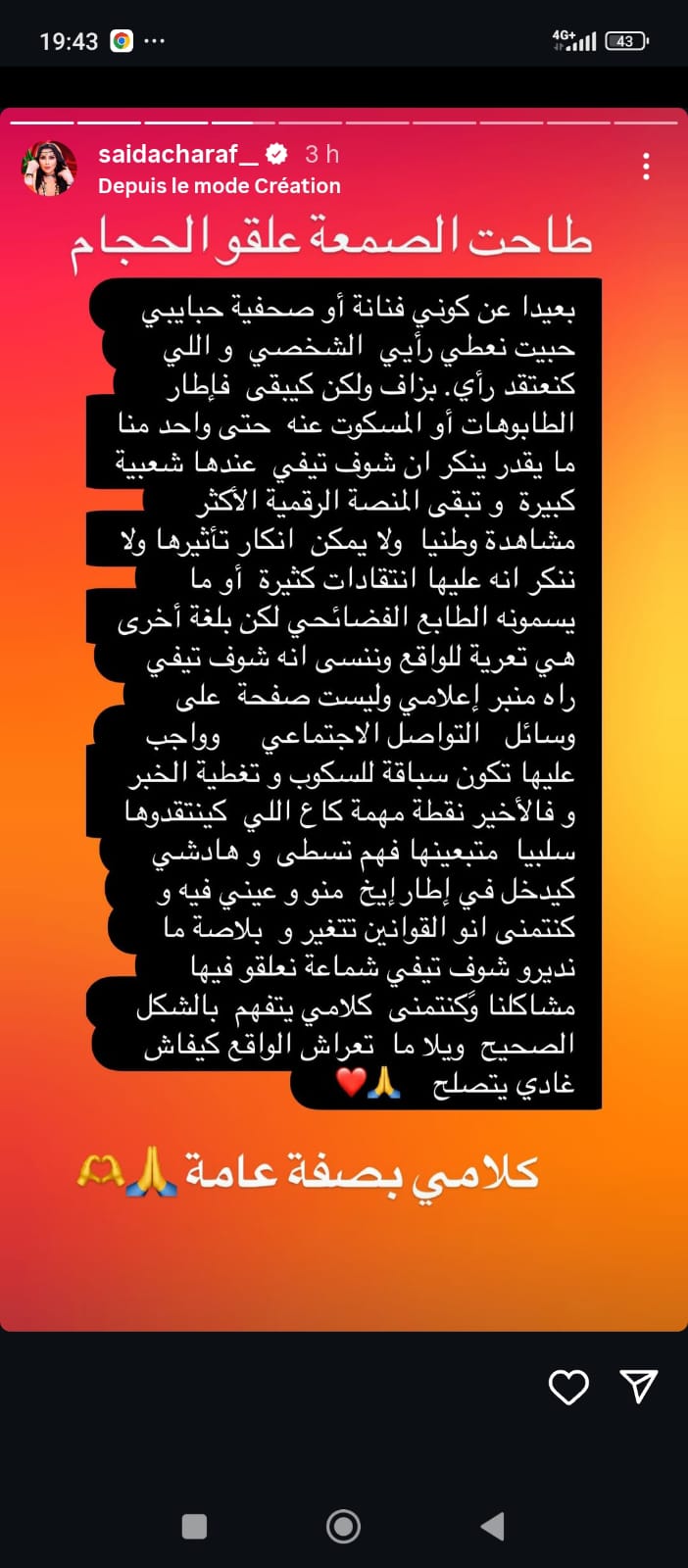The image size is (688, 1568).
Task: Open saidacharaf_ profile picture
Action: click(49, 169)
